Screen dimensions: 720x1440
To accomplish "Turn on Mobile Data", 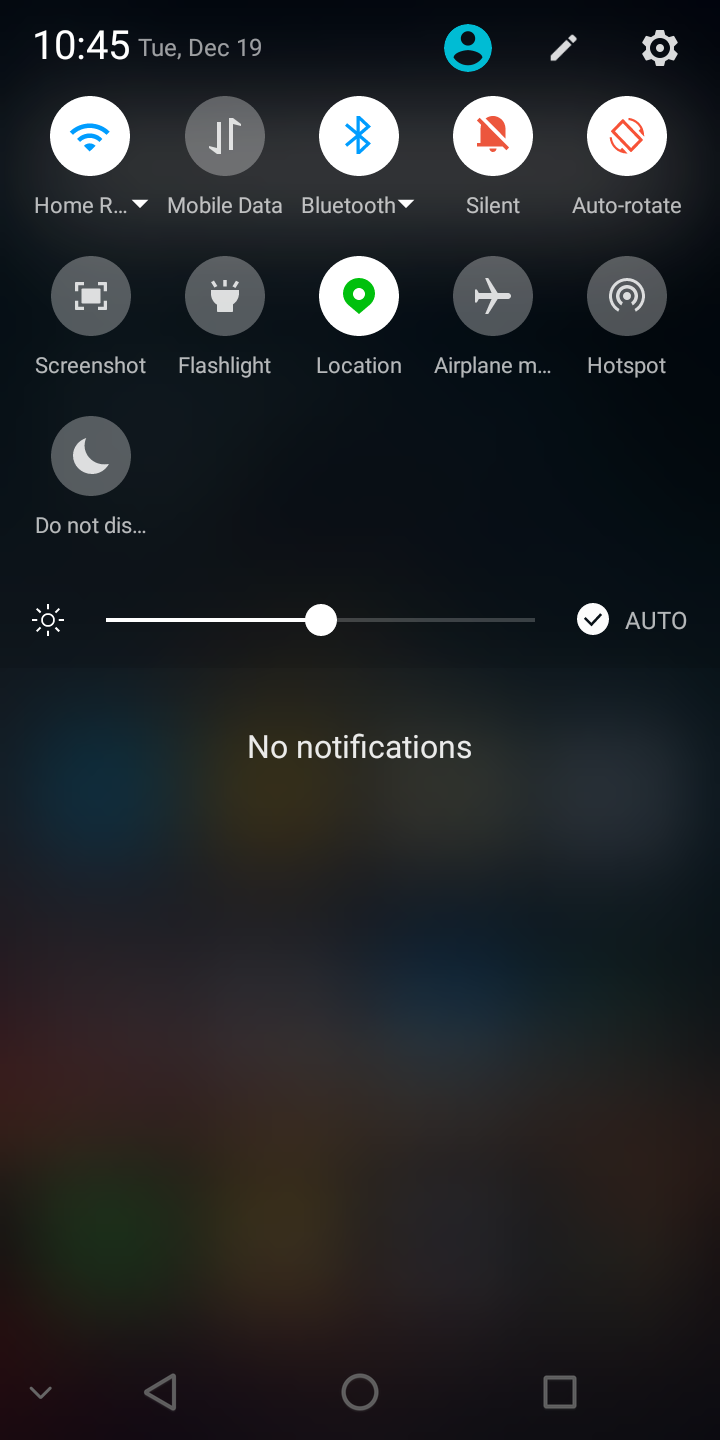I will point(225,136).
